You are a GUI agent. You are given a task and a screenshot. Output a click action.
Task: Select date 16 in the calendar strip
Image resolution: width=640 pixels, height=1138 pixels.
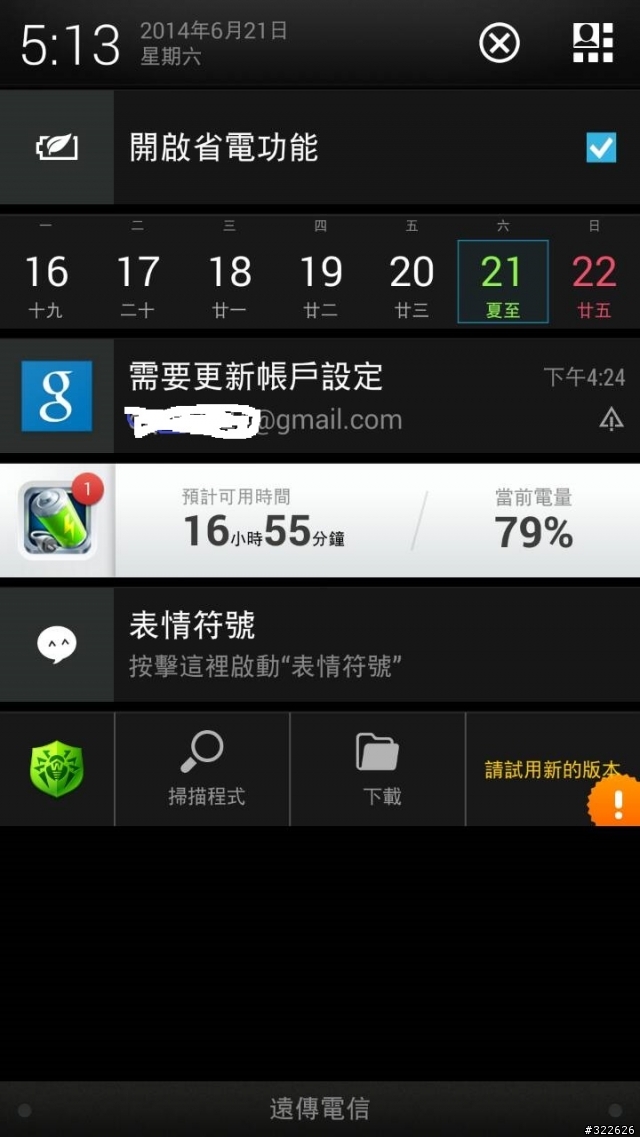click(x=46, y=281)
